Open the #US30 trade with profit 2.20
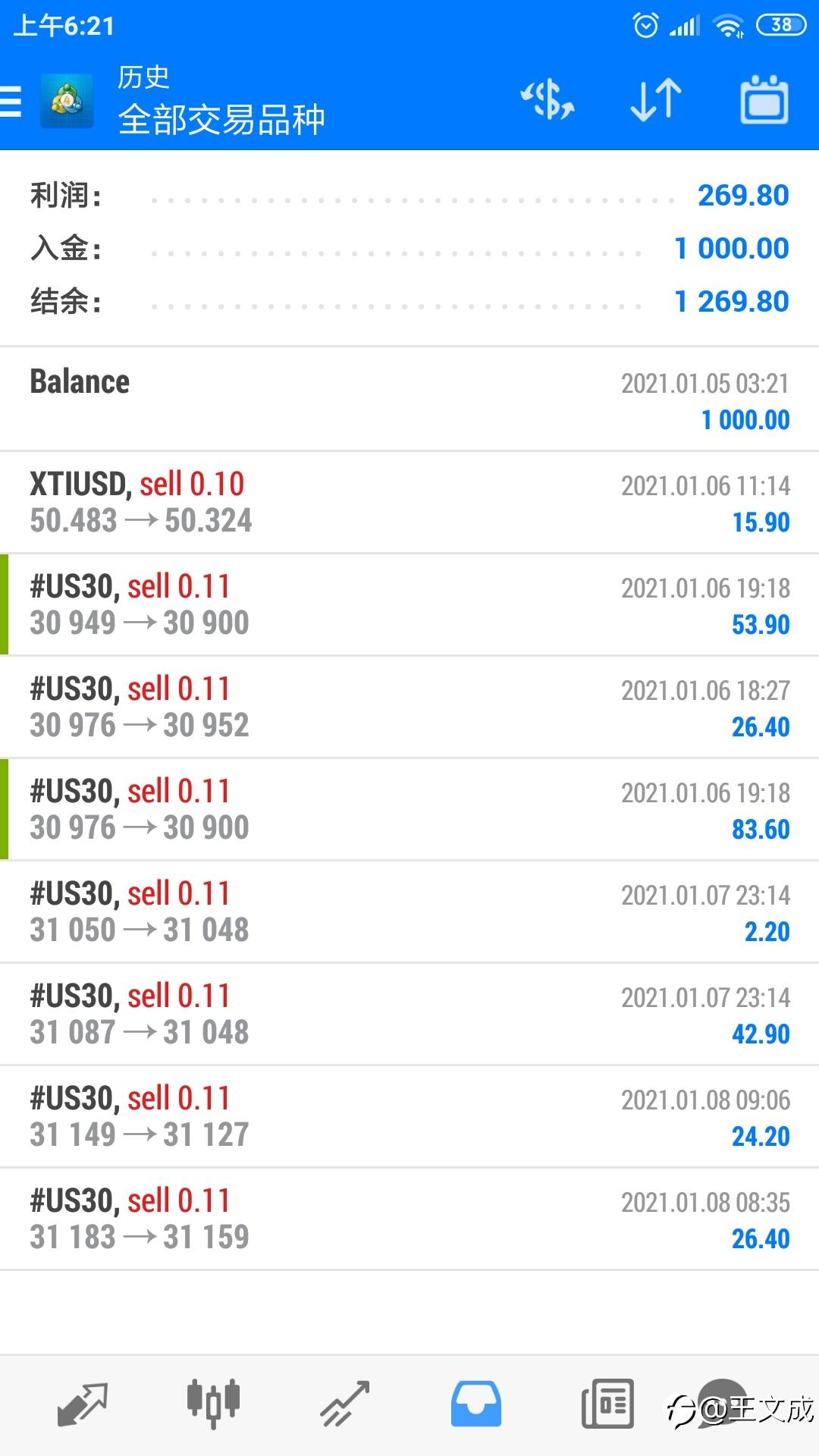This screenshot has width=819, height=1456. point(409,912)
